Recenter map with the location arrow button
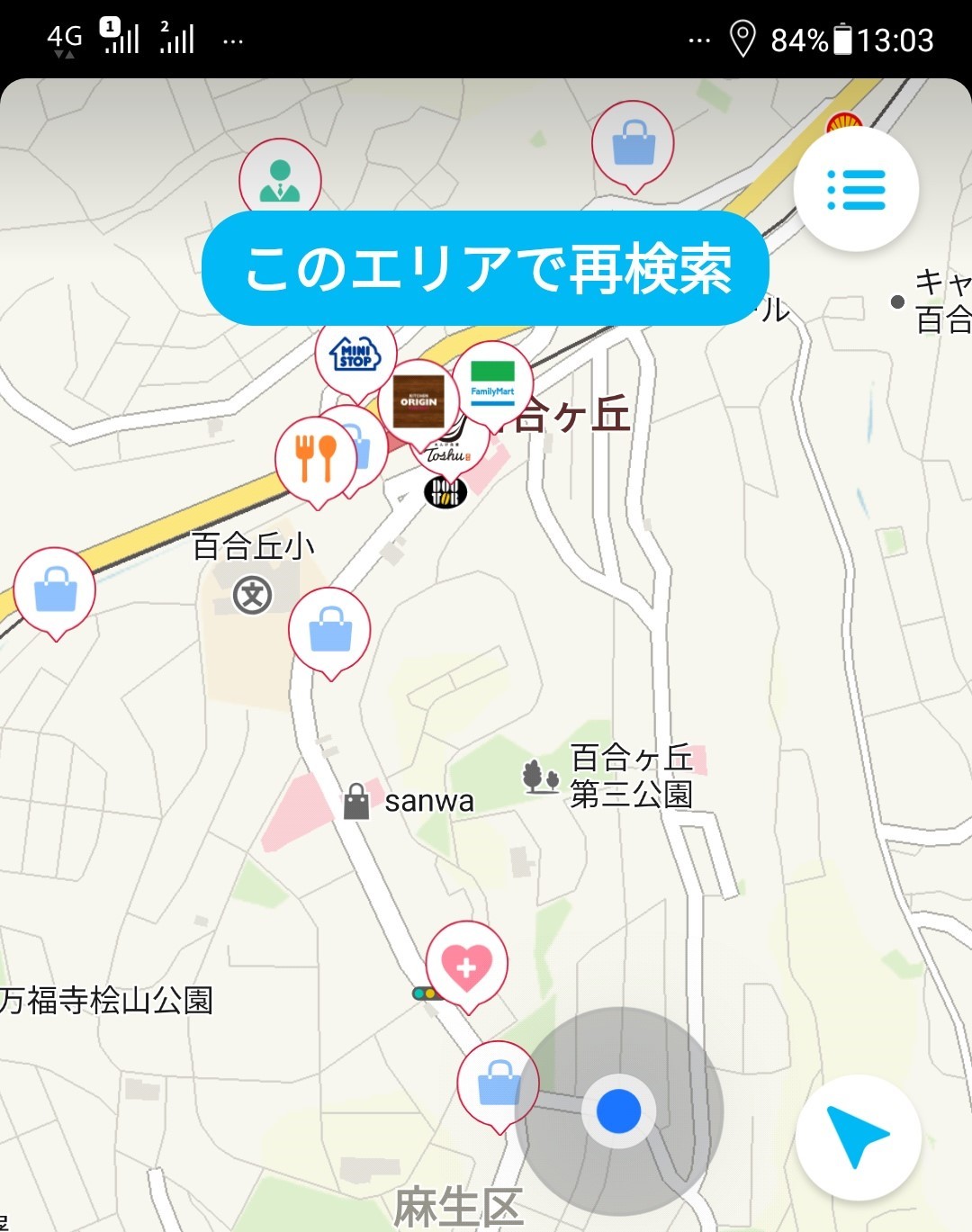Viewport: 972px width, 1232px height. point(858,1138)
